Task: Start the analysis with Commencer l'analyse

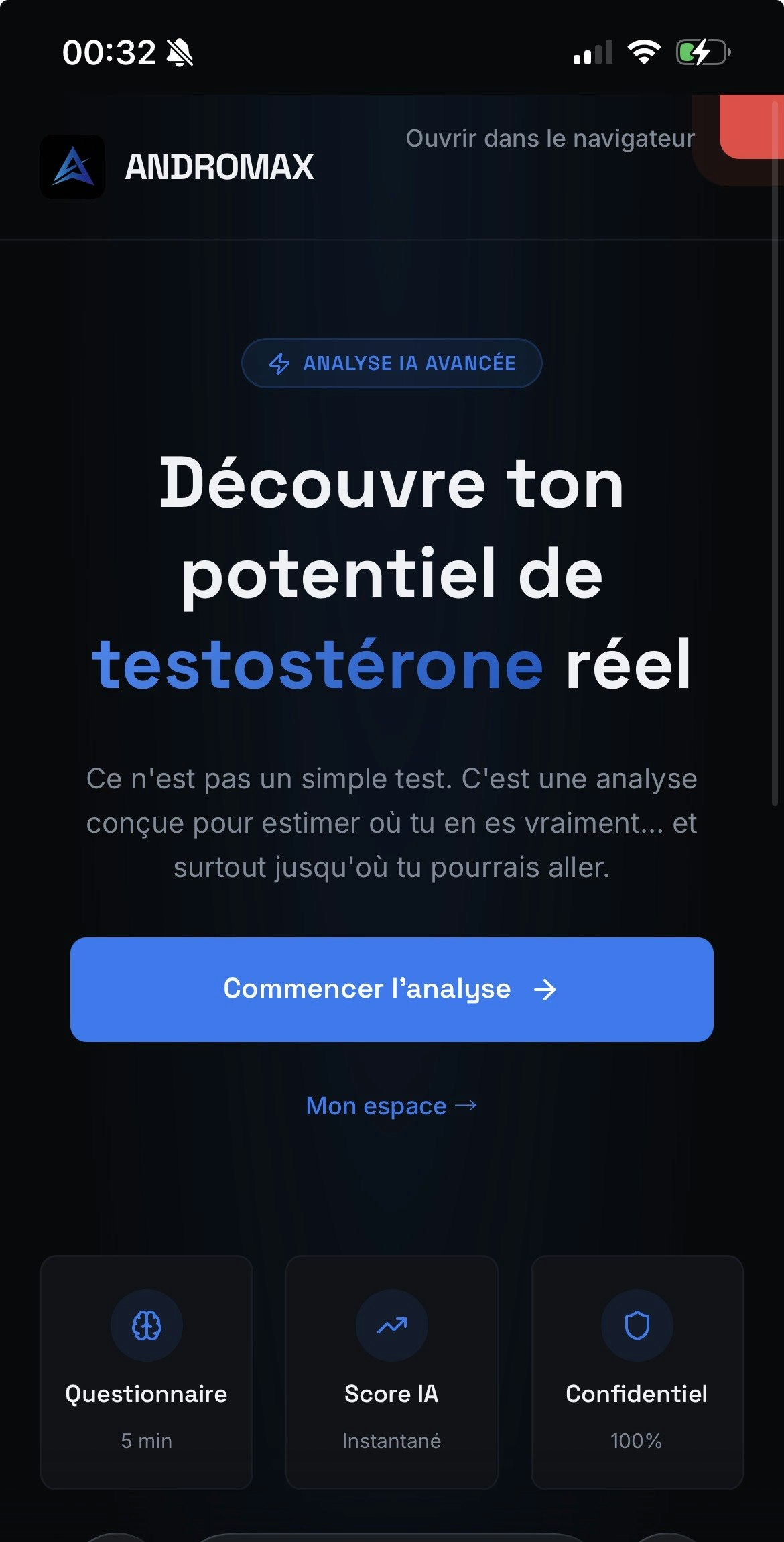Action: [391, 989]
